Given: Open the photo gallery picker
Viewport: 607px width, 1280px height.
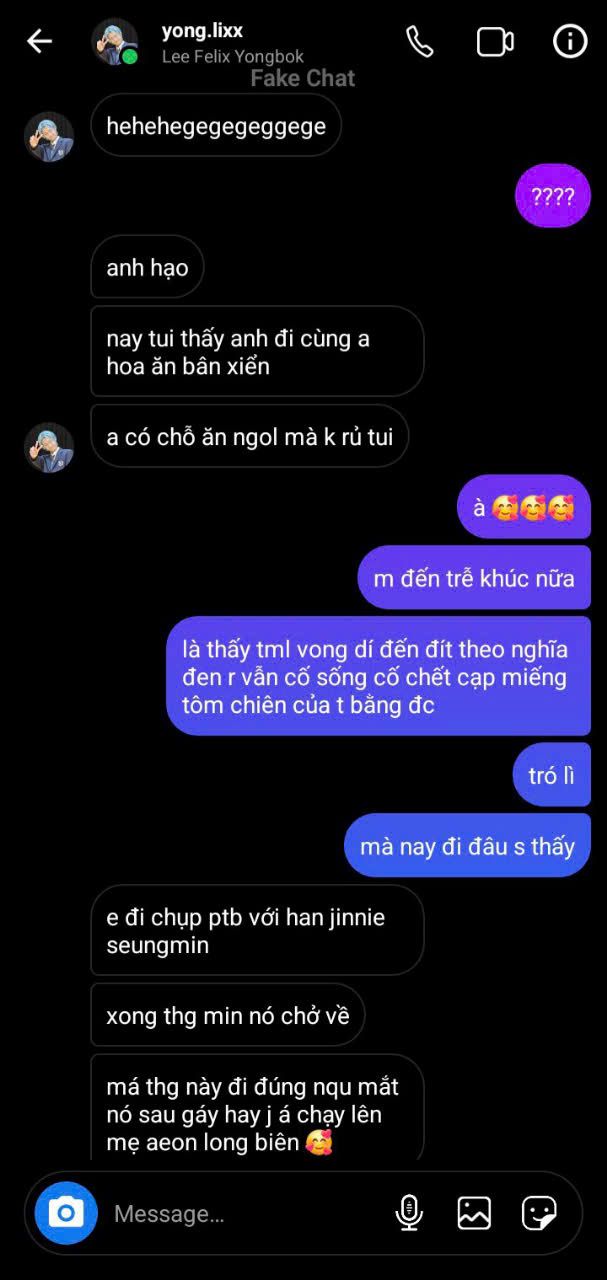Looking at the screenshot, I should click(x=474, y=1213).
